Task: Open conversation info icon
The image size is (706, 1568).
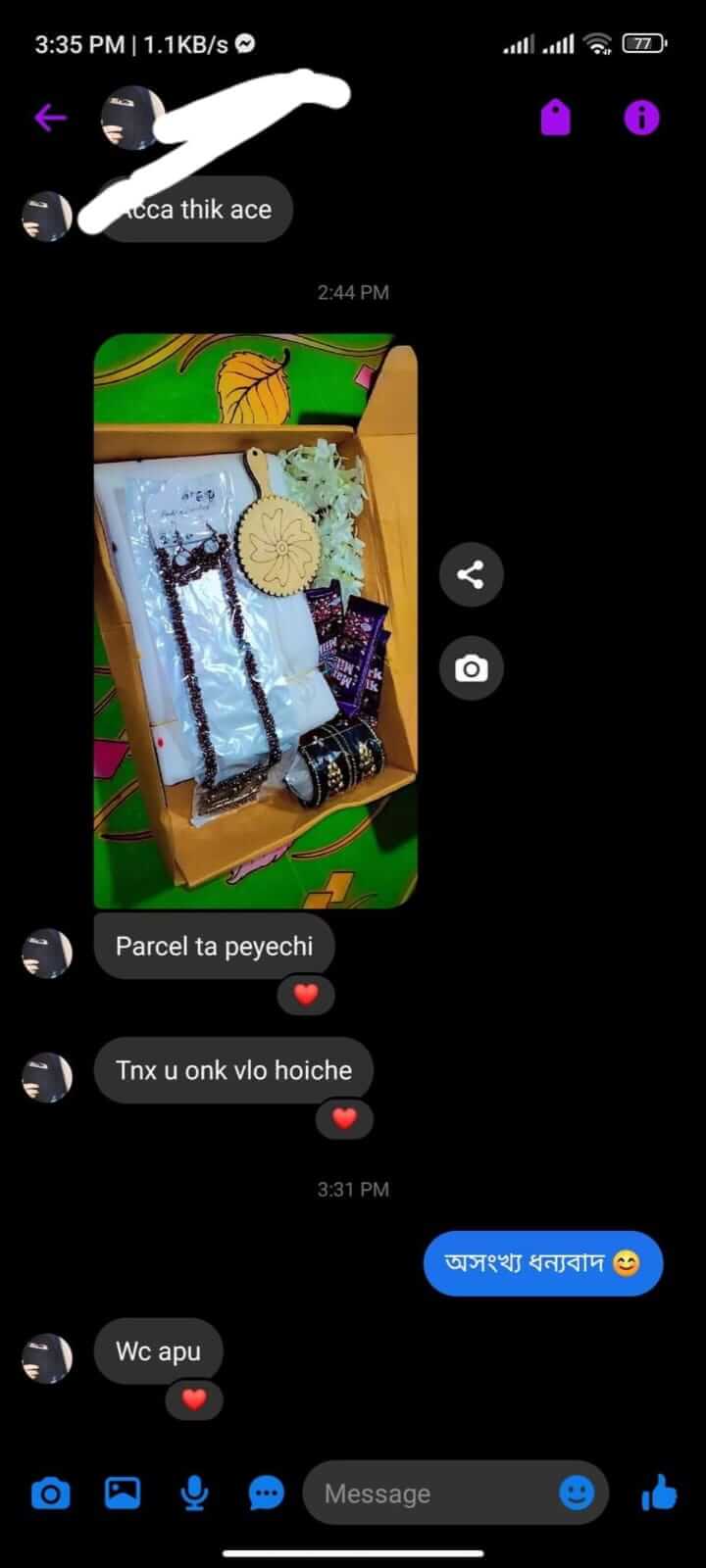Action: pyautogui.click(x=641, y=119)
